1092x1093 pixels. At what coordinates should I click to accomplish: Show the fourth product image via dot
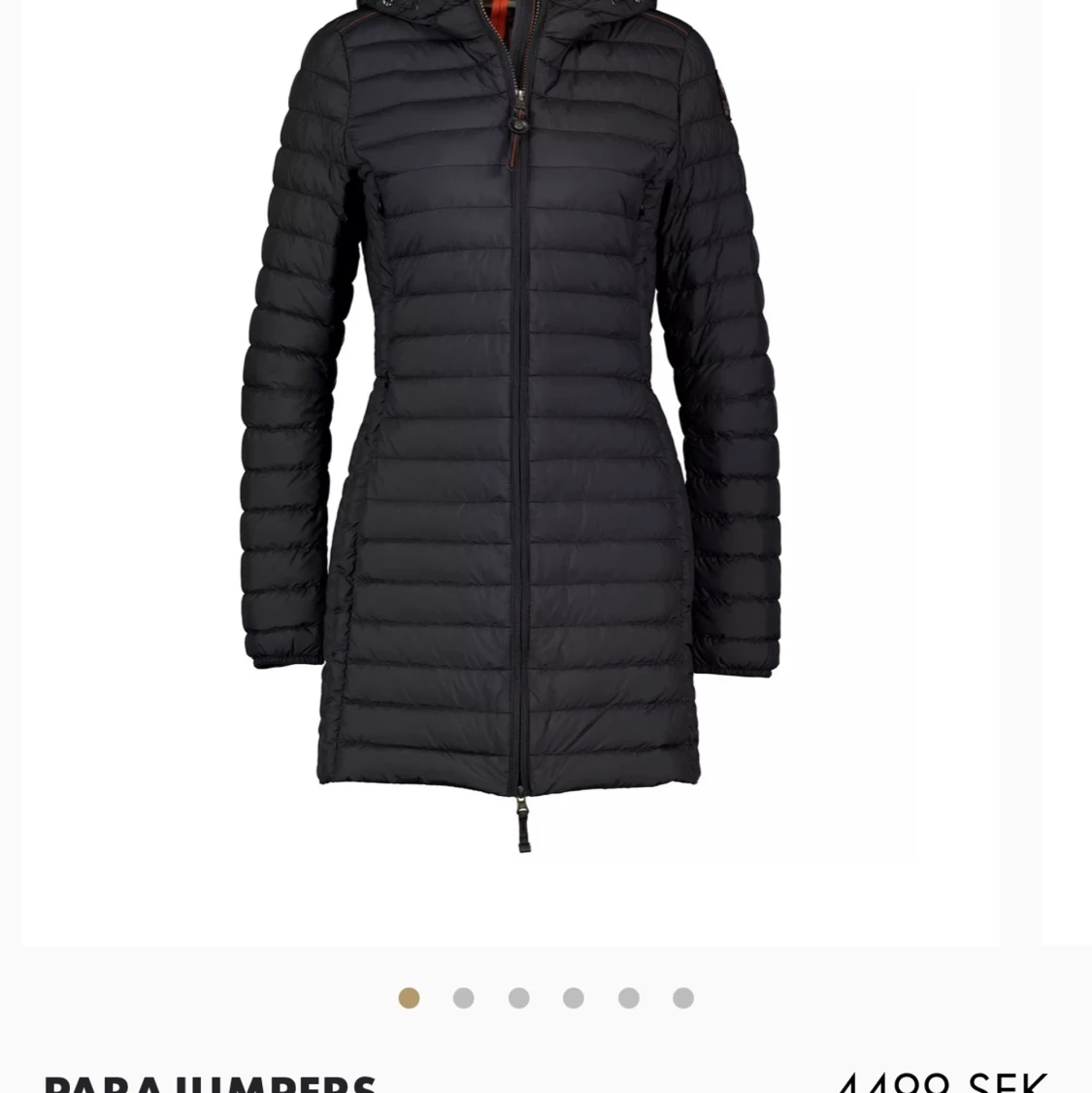pos(574,998)
